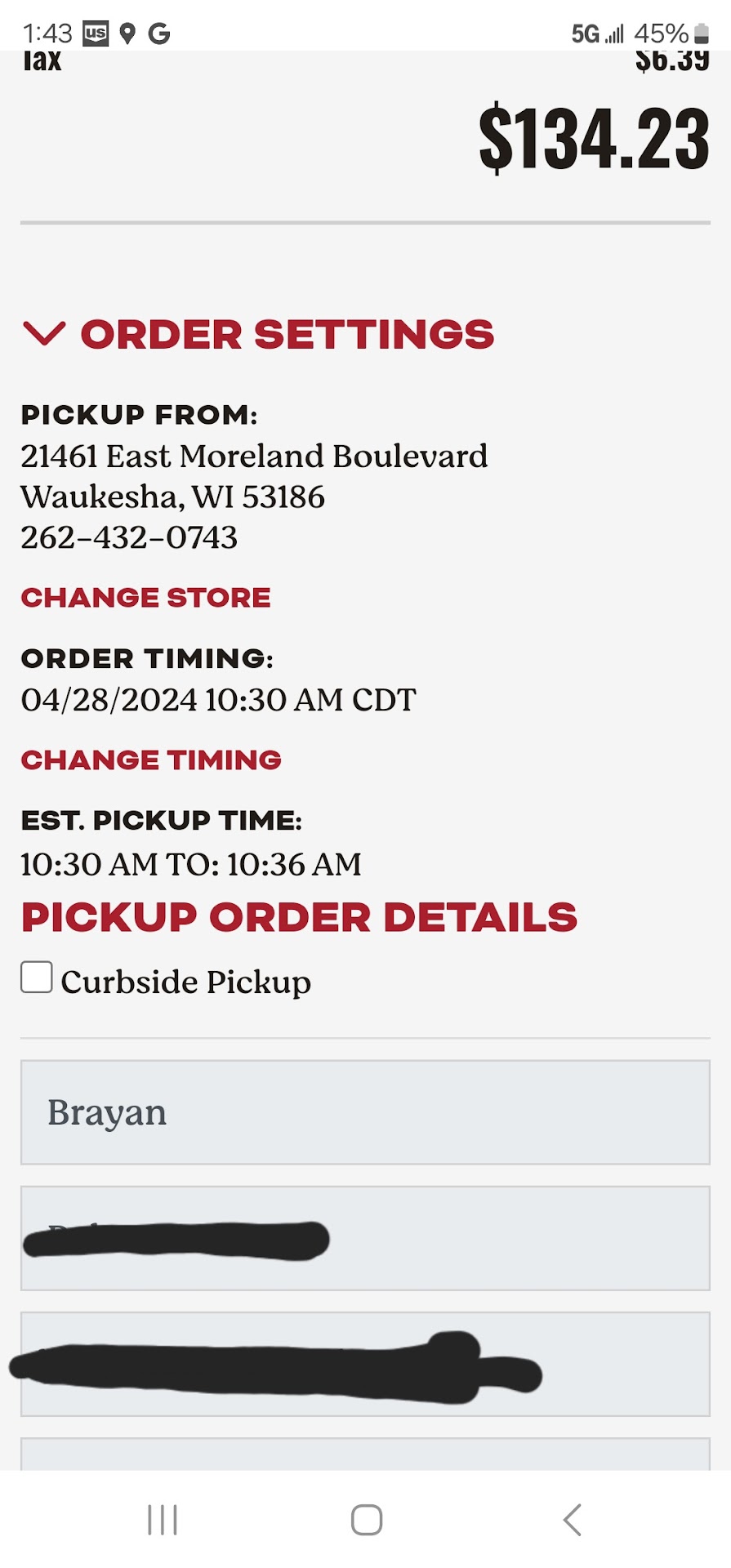The height and width of the screenshot is (1568, 731).
Task: Edit the first name field showing Brayan
Action: coord(365,1112)
